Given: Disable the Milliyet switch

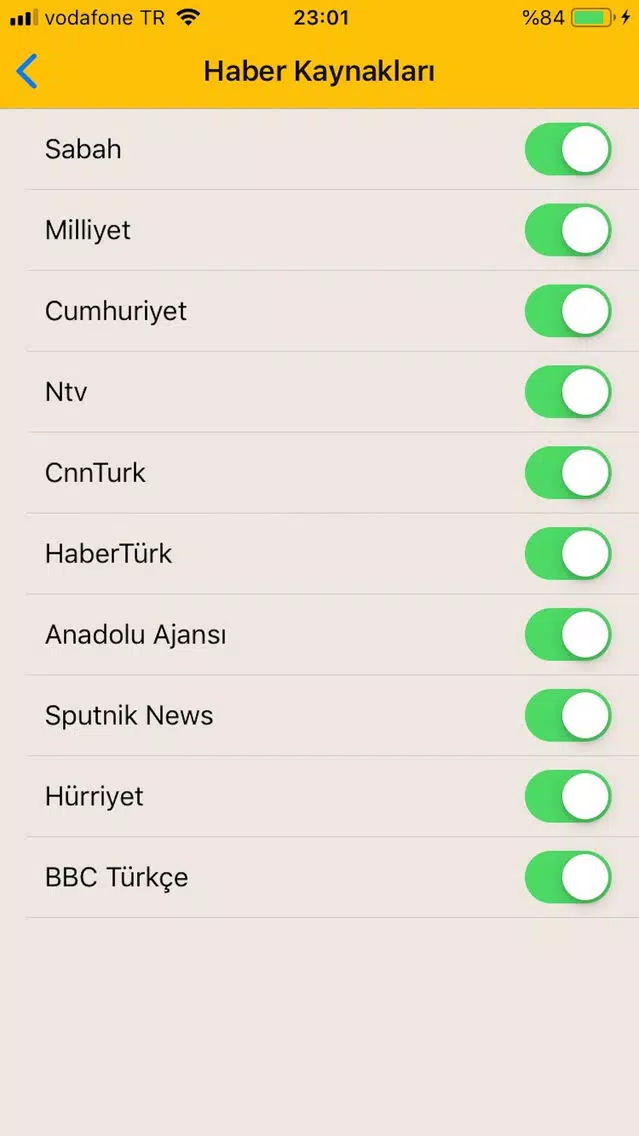Looking at the screenshot, I should coord(568,230).
